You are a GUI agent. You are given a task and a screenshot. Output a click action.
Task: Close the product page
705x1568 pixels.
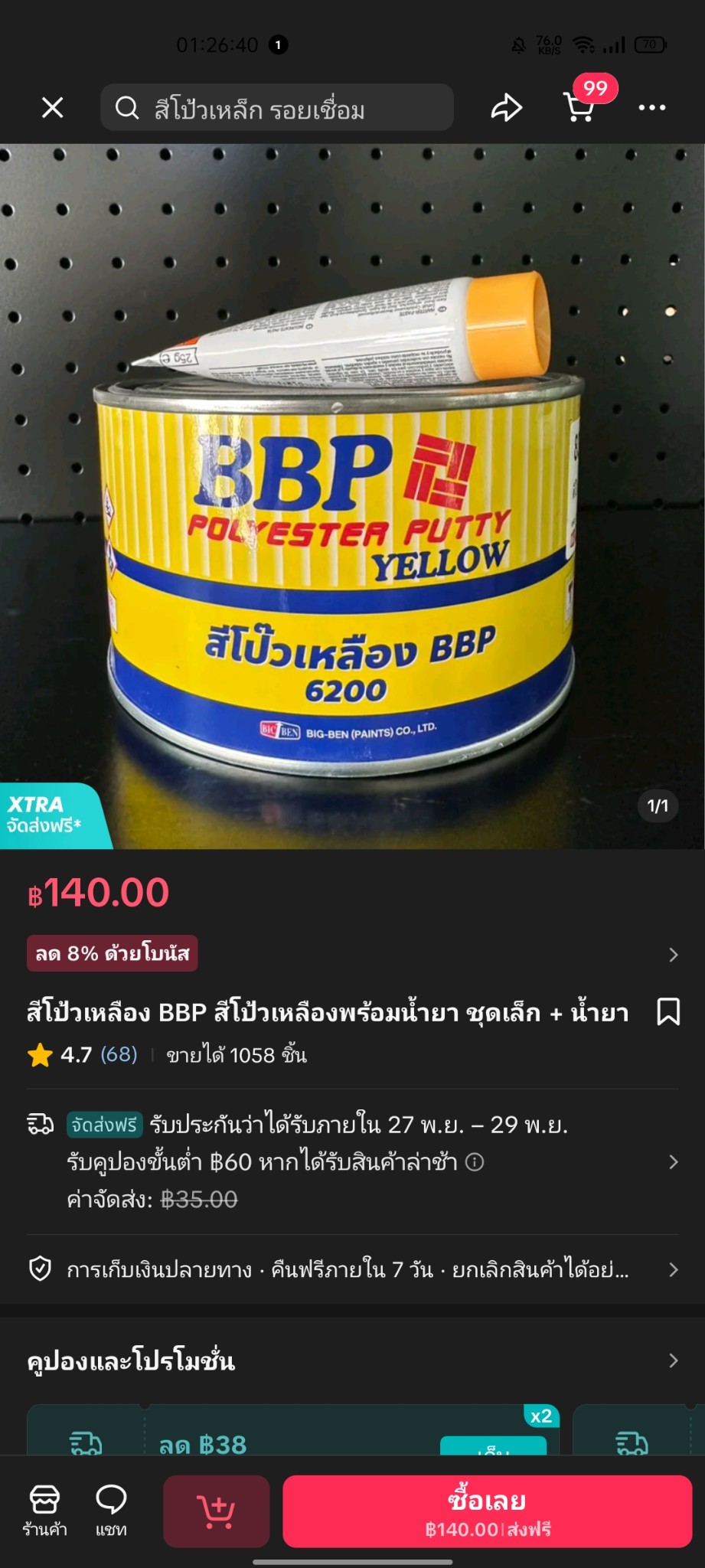[52, 108]
